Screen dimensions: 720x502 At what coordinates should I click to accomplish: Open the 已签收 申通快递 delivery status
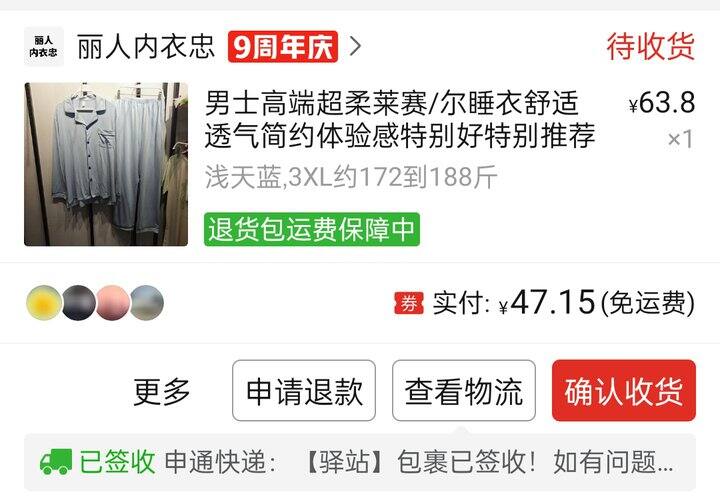click(360, 462)
